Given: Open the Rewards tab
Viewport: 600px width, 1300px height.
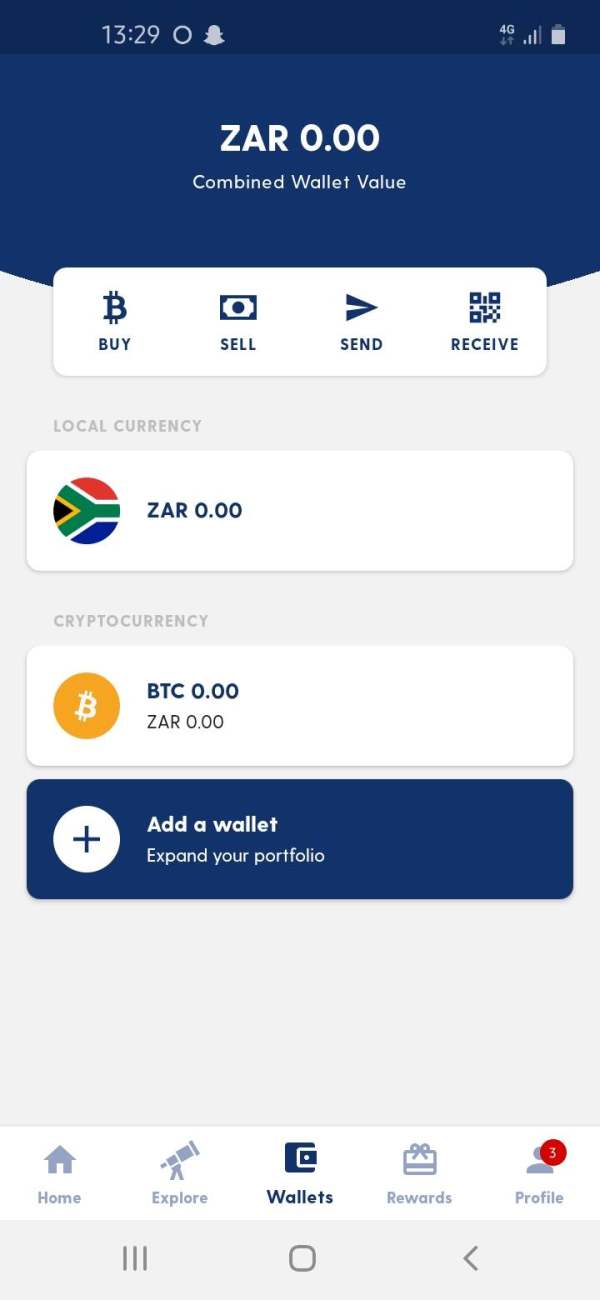Looking at the screenshot, I should pos(419,1174).
